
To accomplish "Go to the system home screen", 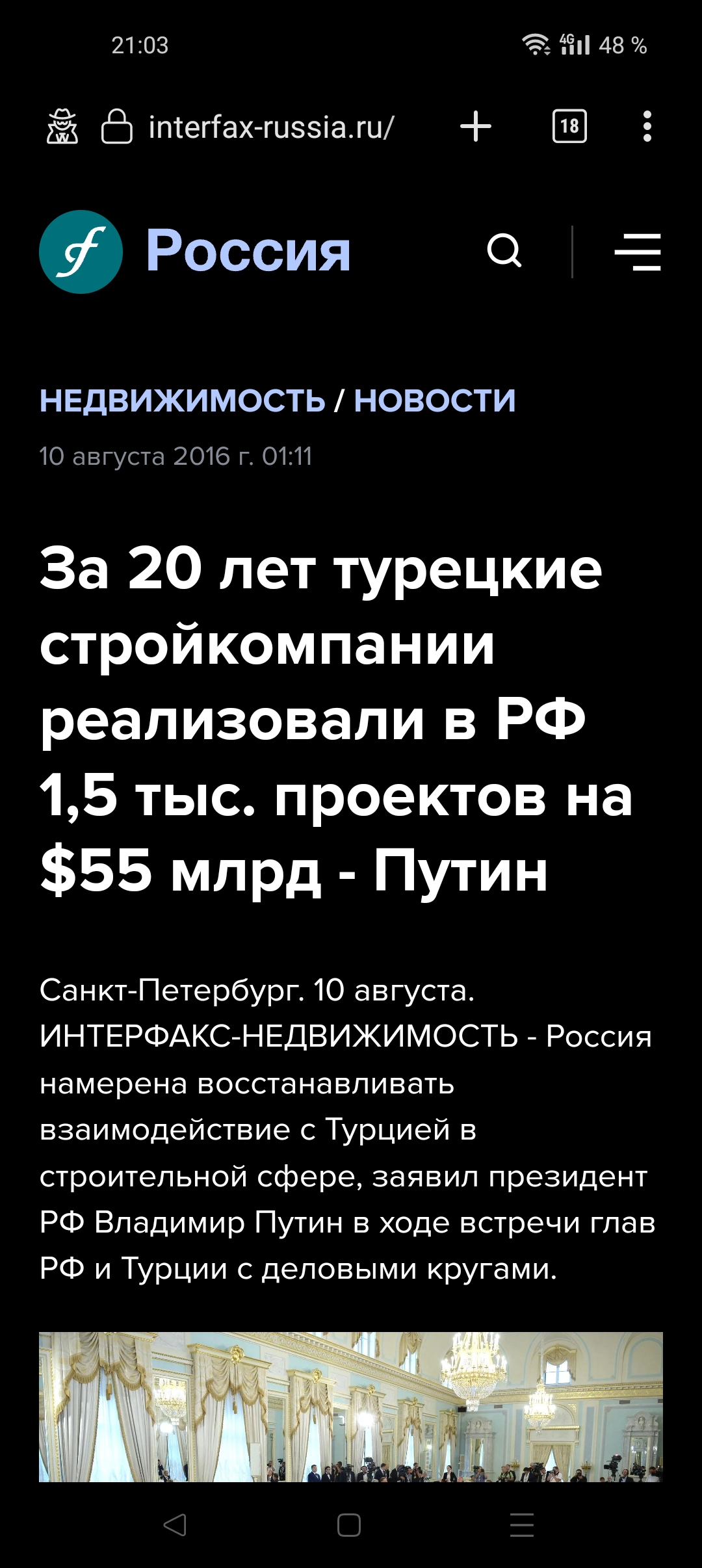I will [x=349, y=1524].
